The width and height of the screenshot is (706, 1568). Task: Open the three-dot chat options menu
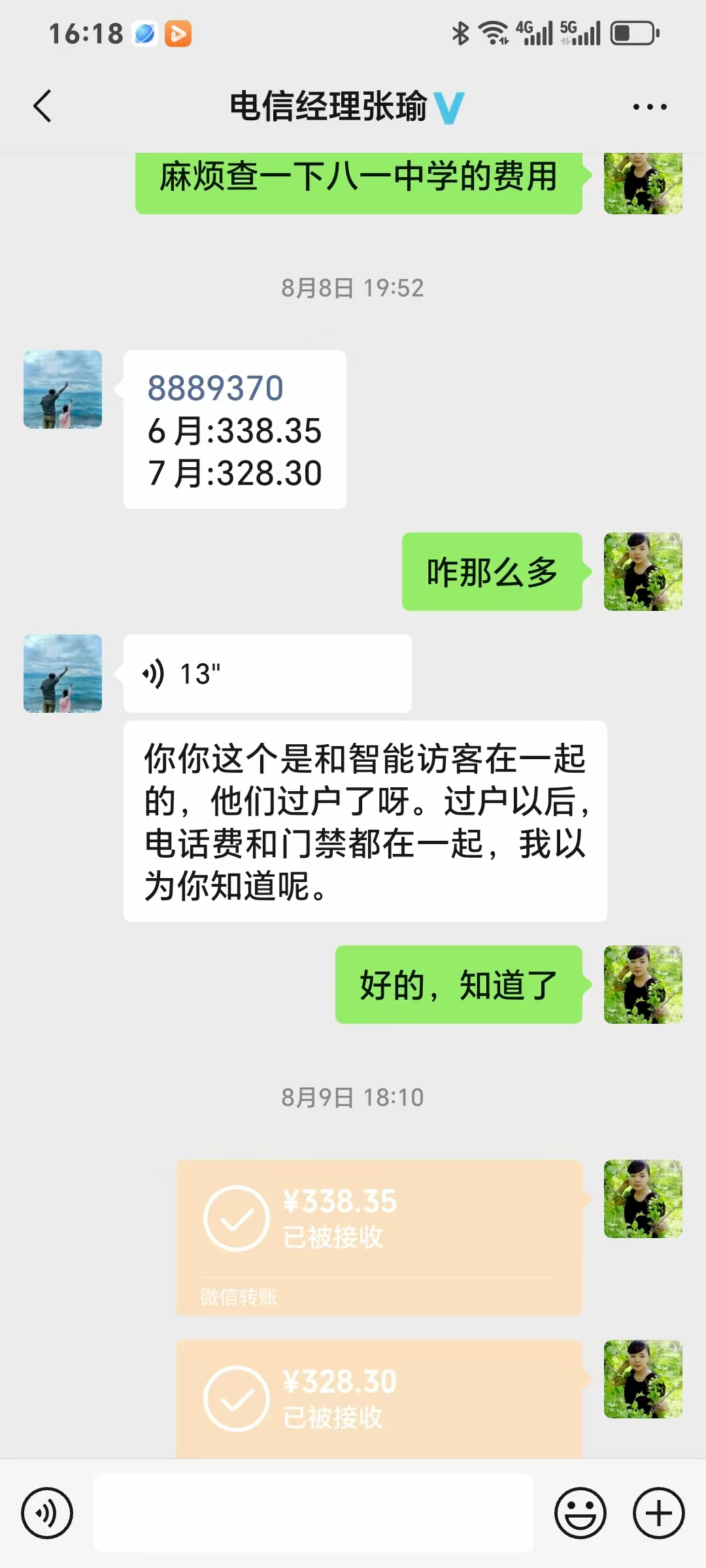pos(650,106)
